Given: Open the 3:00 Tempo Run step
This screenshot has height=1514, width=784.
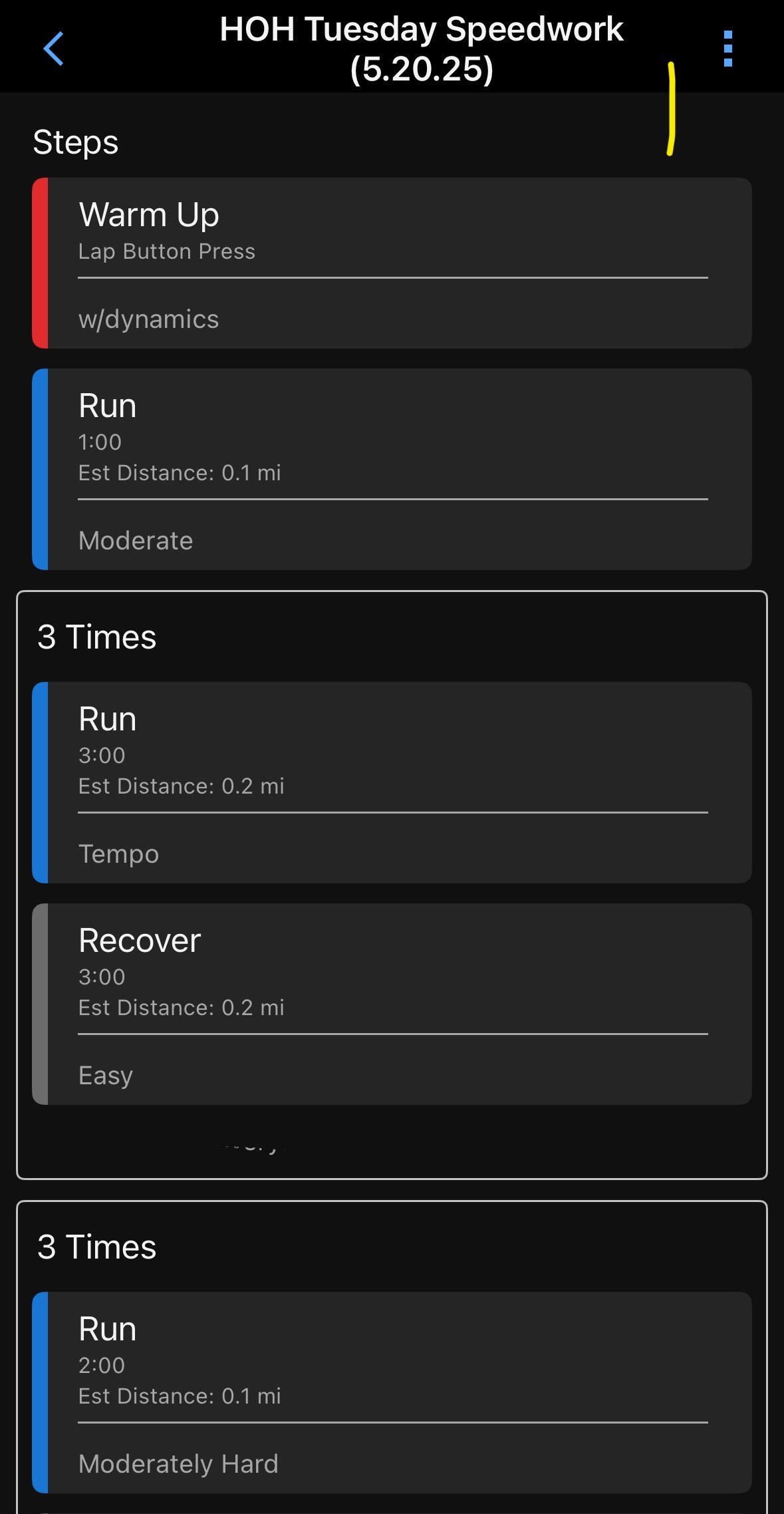Looking at the screenshot, I should tap(392, 782).
